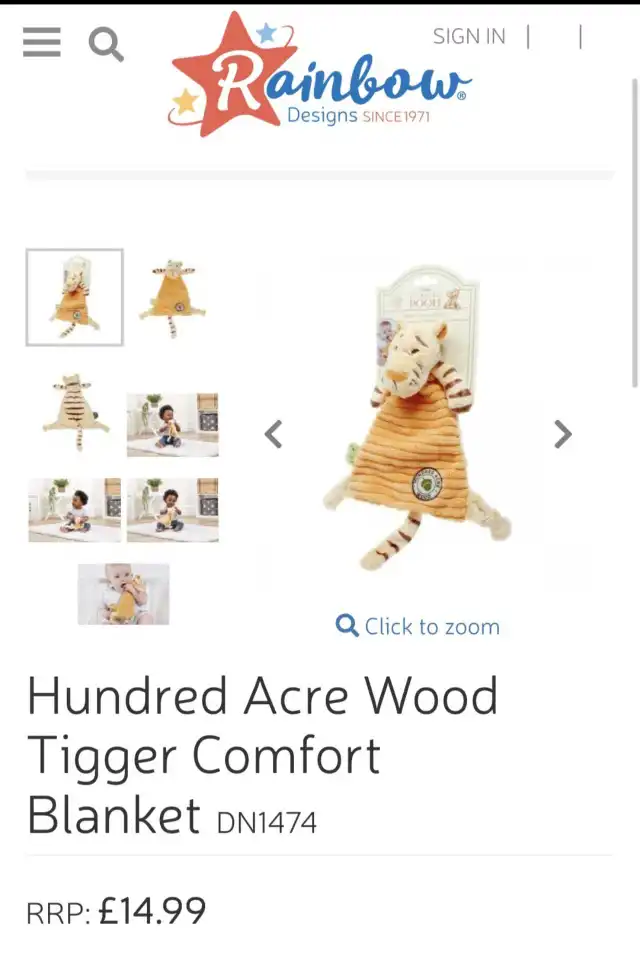Tap Click to zoom link
640x972 pixels.
click(418, 627)
